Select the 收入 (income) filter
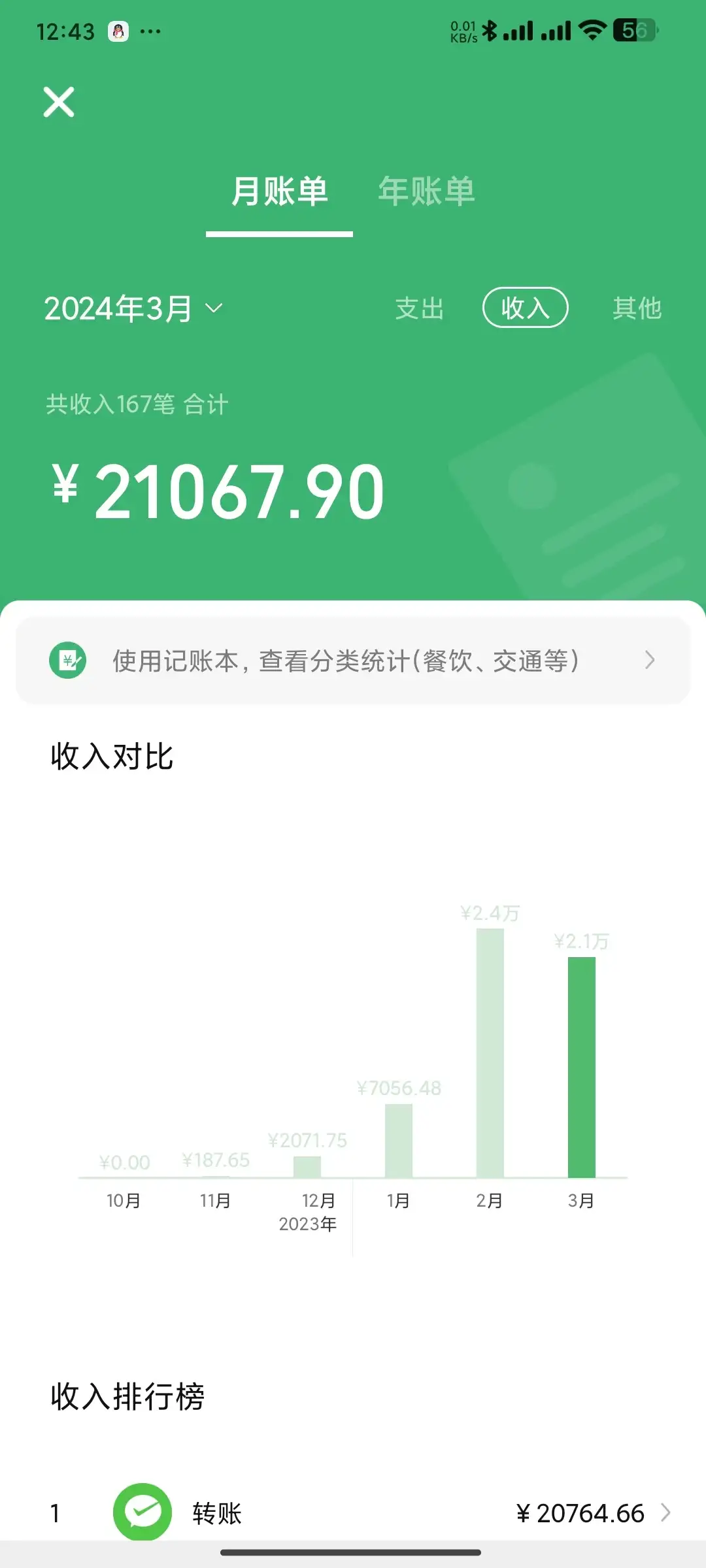 click(x=525, y=308)
